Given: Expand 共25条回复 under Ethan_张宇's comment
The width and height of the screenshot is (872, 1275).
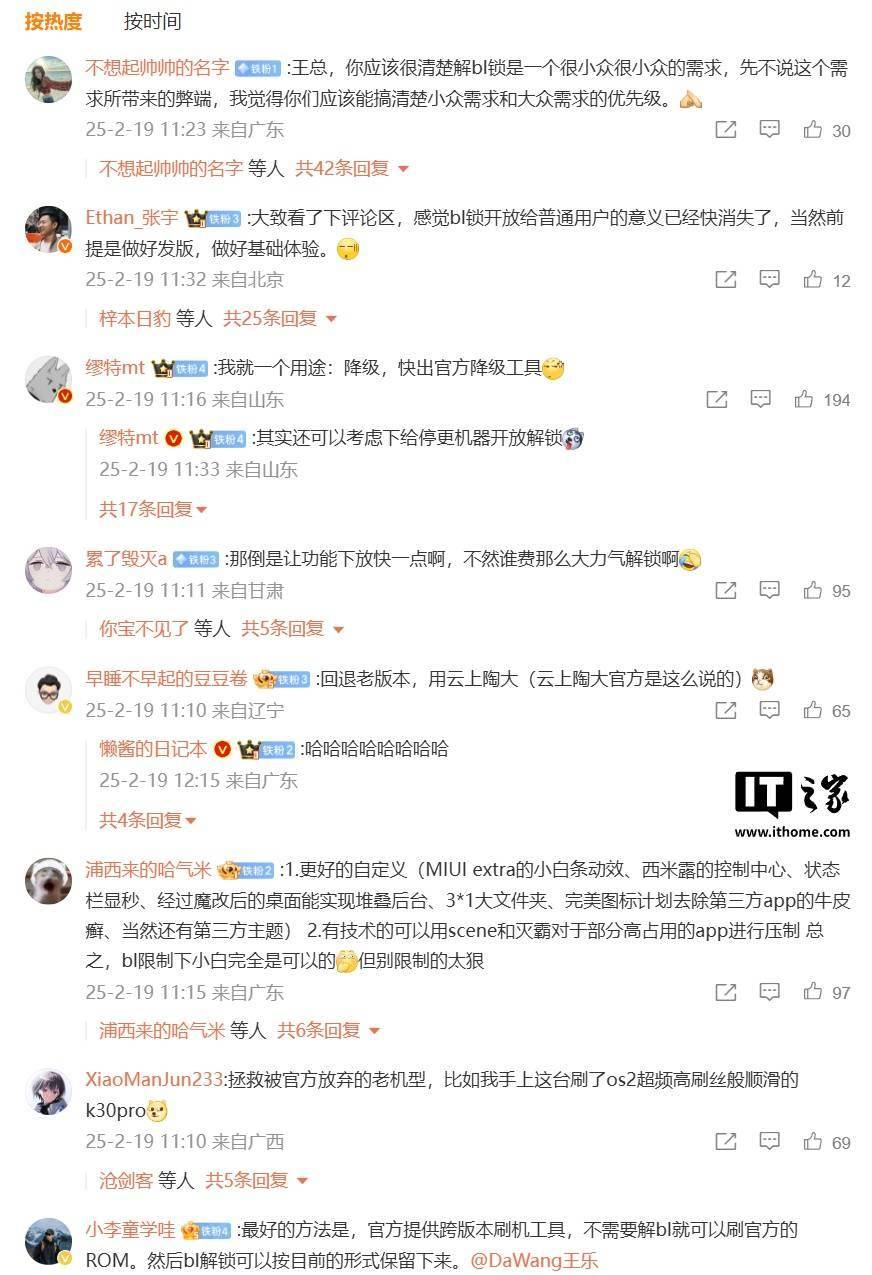Looking at the screenshot, I should pyautogui.click(x=280, y=319).
